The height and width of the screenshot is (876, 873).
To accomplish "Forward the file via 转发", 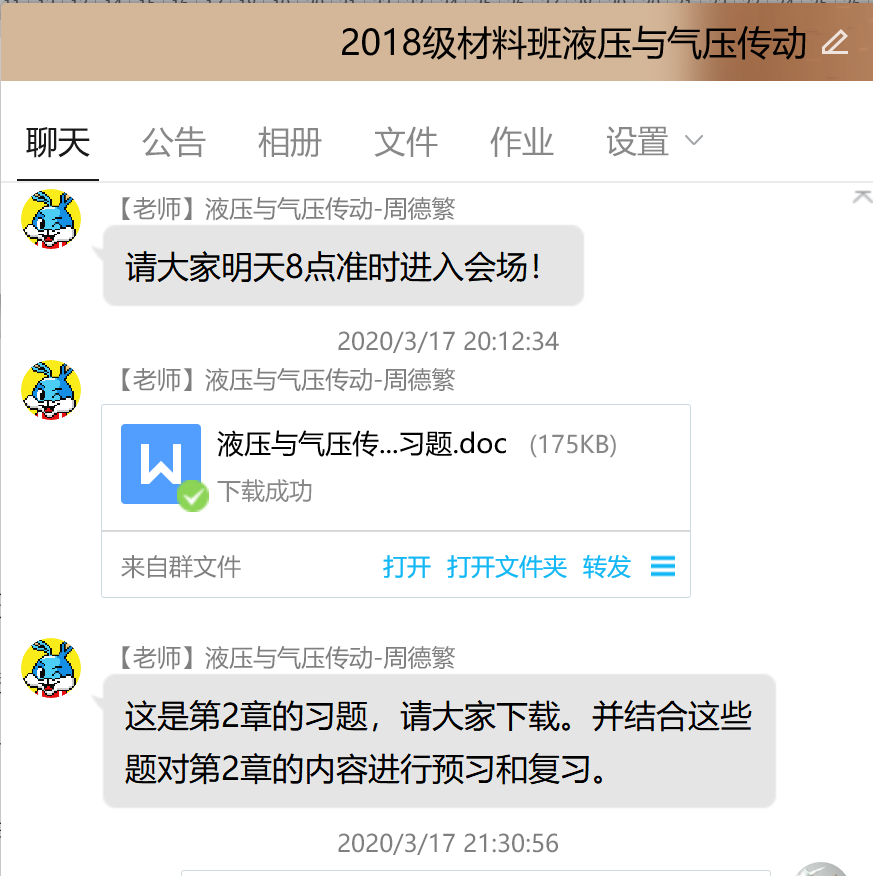I will point(607,567).
